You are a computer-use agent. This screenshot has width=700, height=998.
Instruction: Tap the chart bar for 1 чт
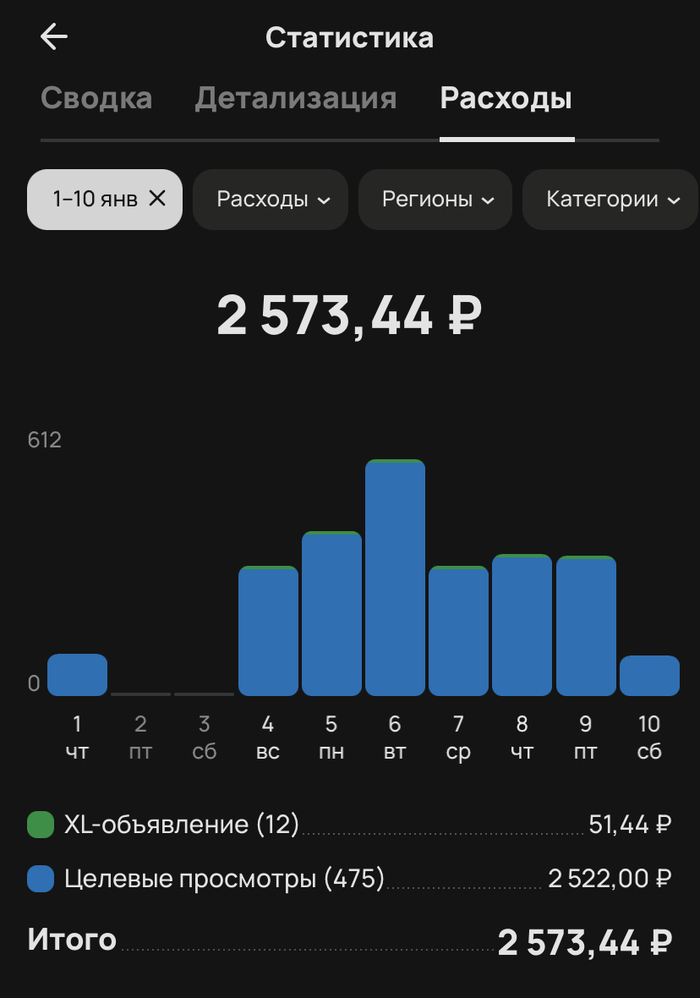point(77,675)
